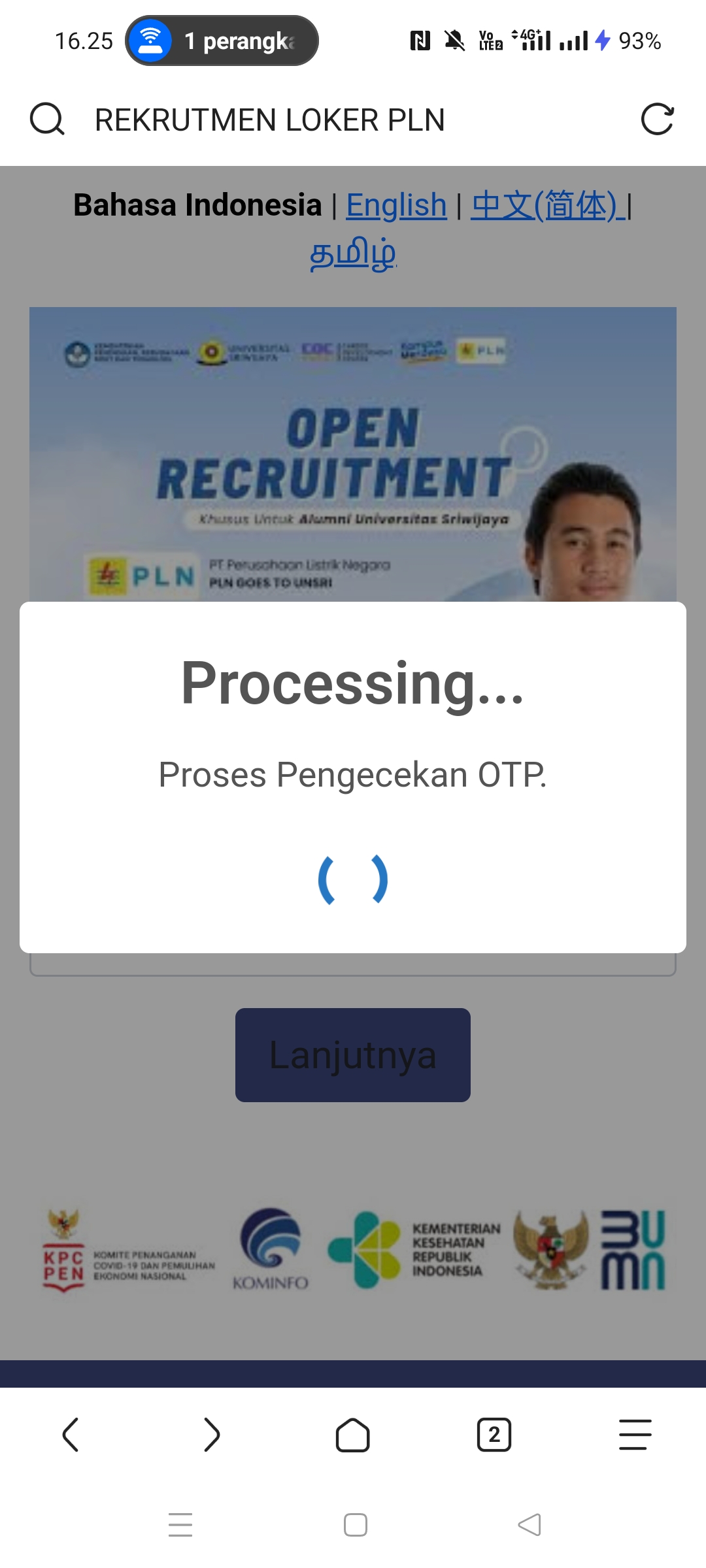
Task: Go to the browser home screen icon
Action: pos(353,1435)
